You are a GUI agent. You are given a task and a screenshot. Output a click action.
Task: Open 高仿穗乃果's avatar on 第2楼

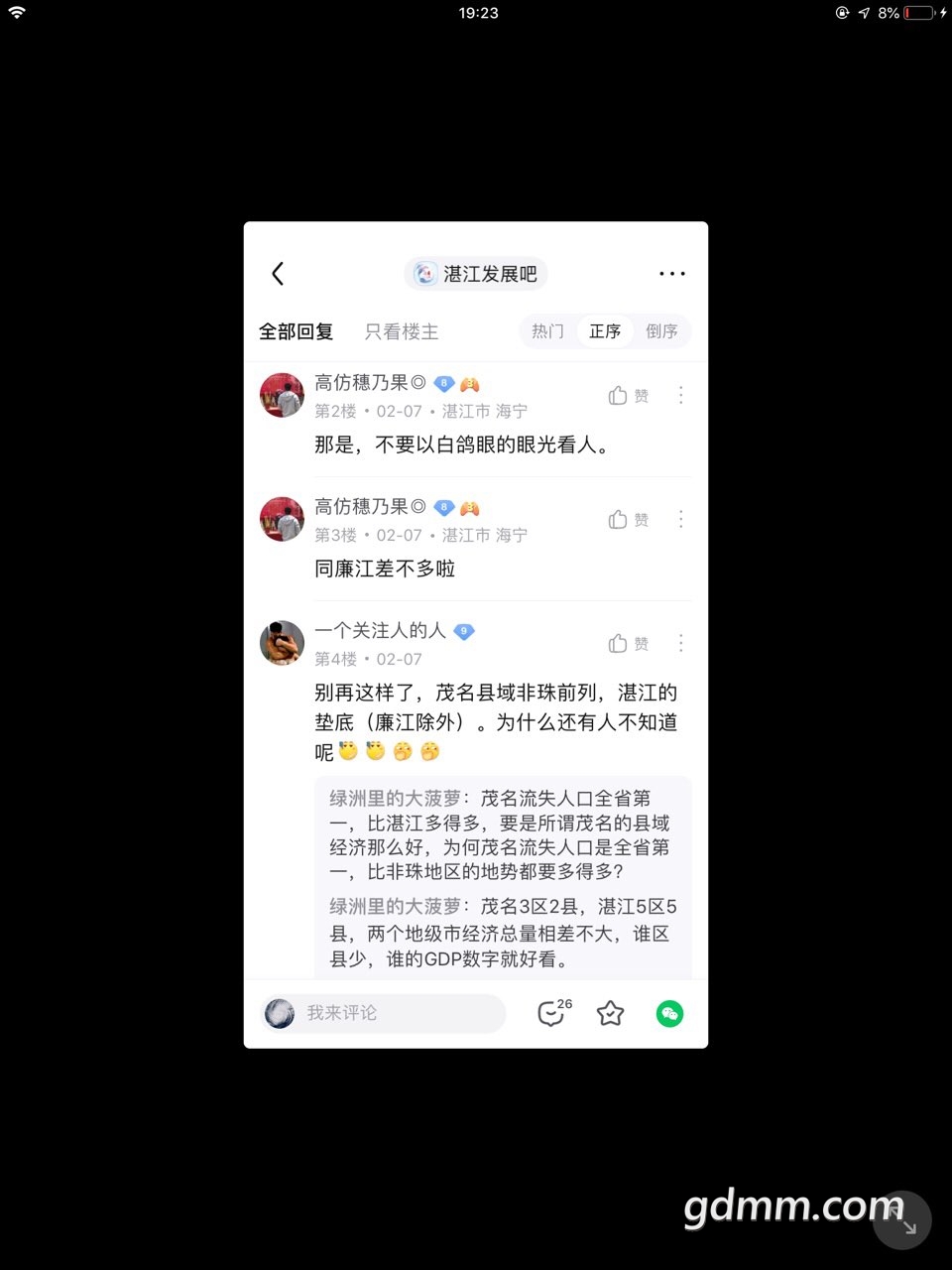point(282,396)
